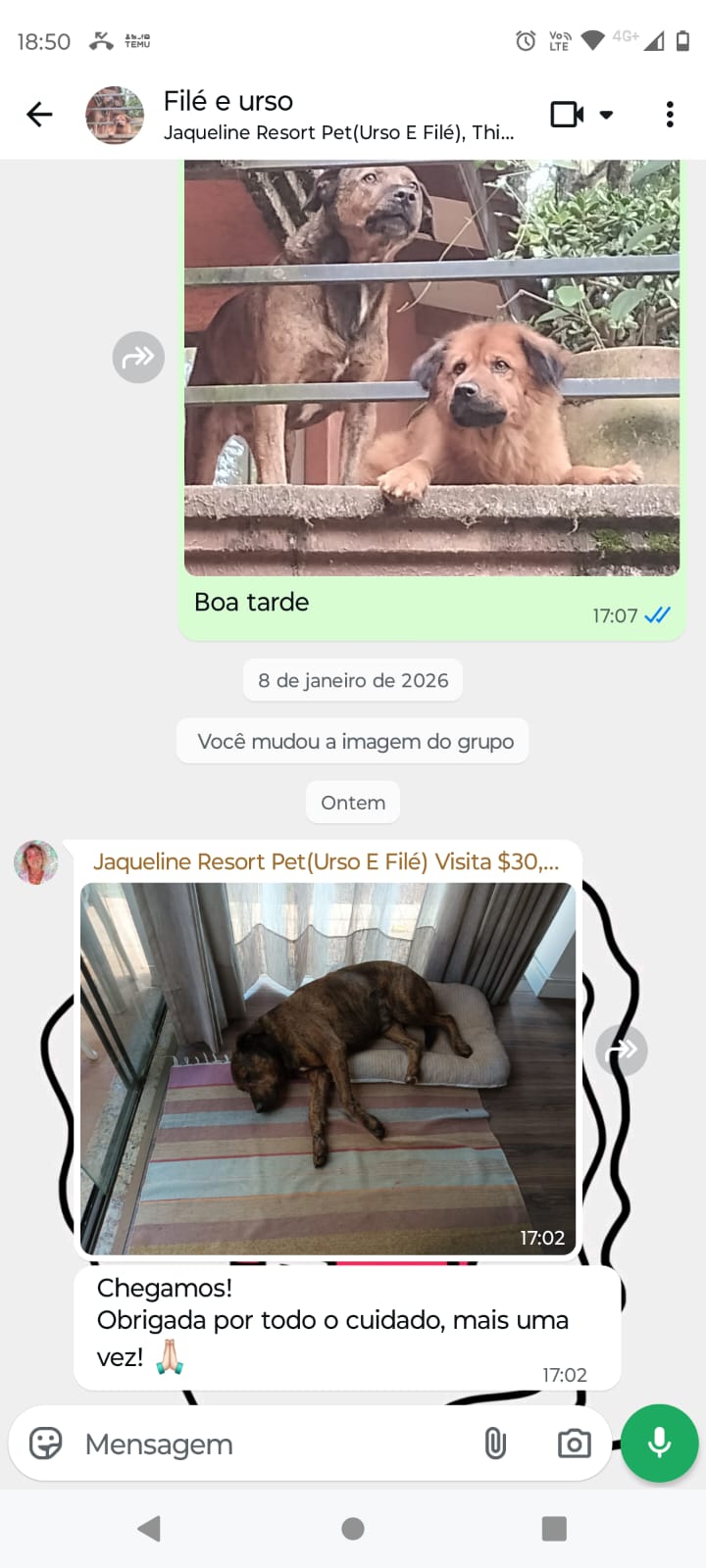
Task: Open the camera from the message bar
Action: pos(574,1444)
